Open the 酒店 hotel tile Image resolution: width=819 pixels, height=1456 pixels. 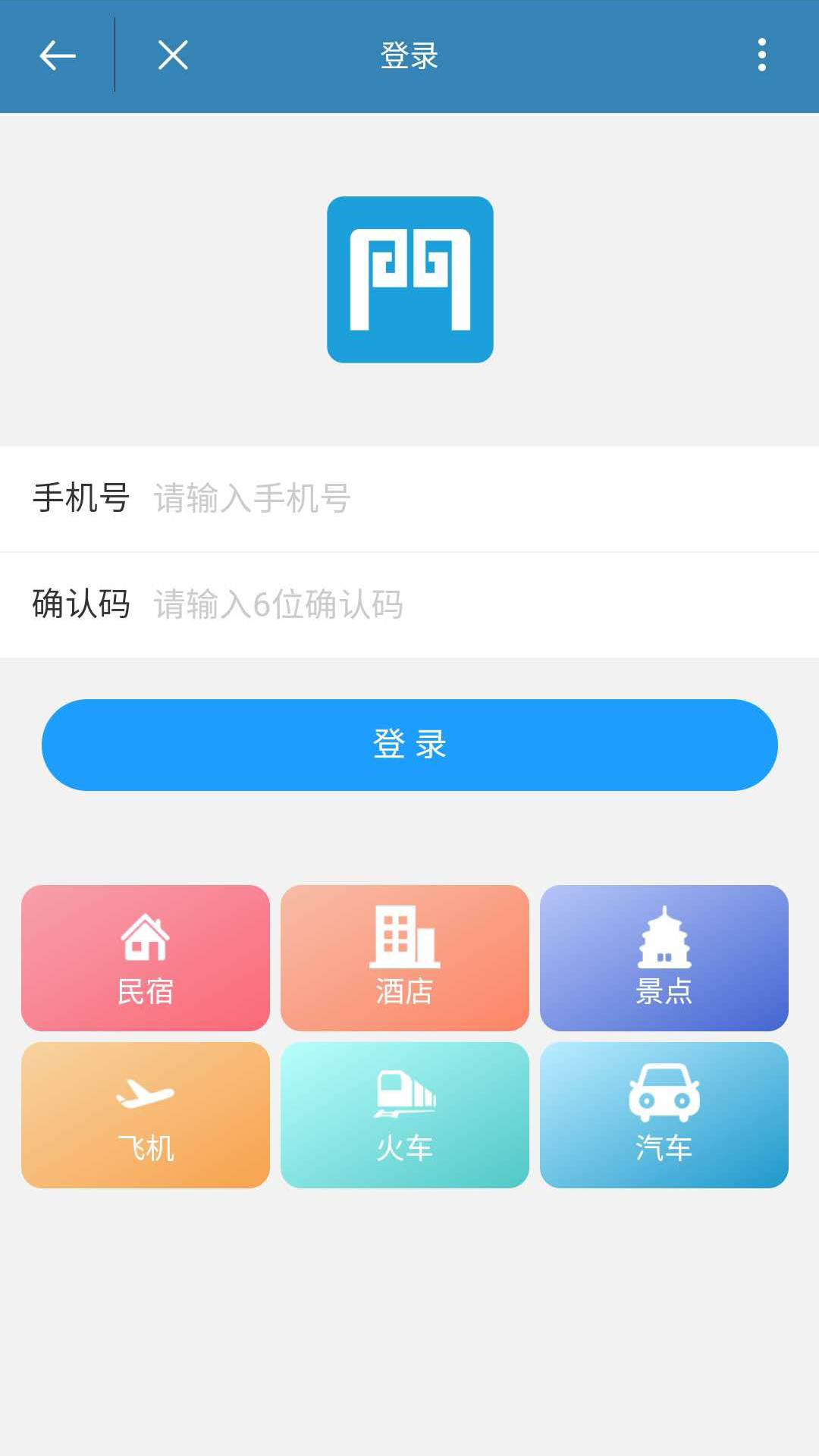[405, 958]
